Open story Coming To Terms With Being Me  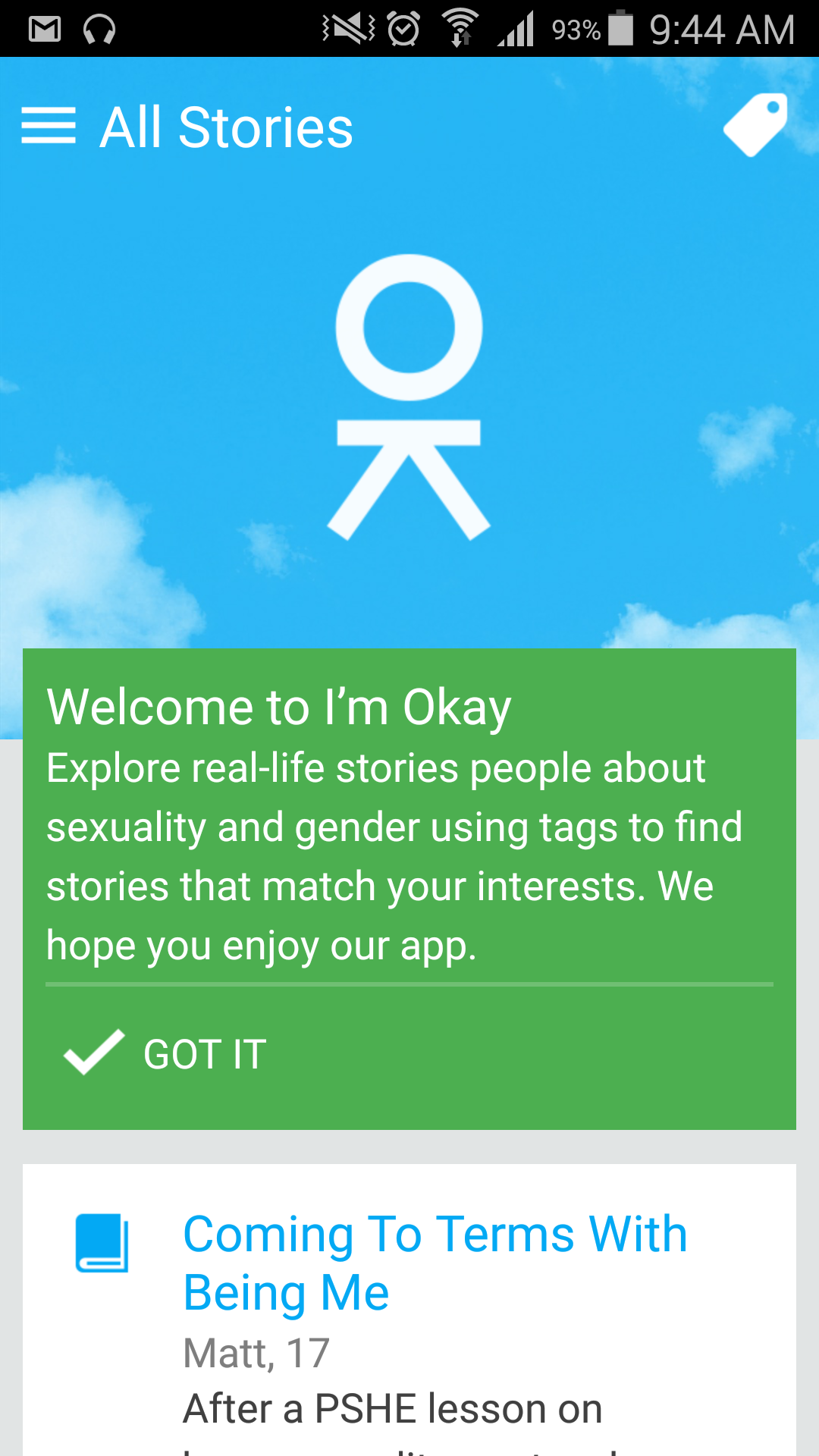tap(435, 1263)
